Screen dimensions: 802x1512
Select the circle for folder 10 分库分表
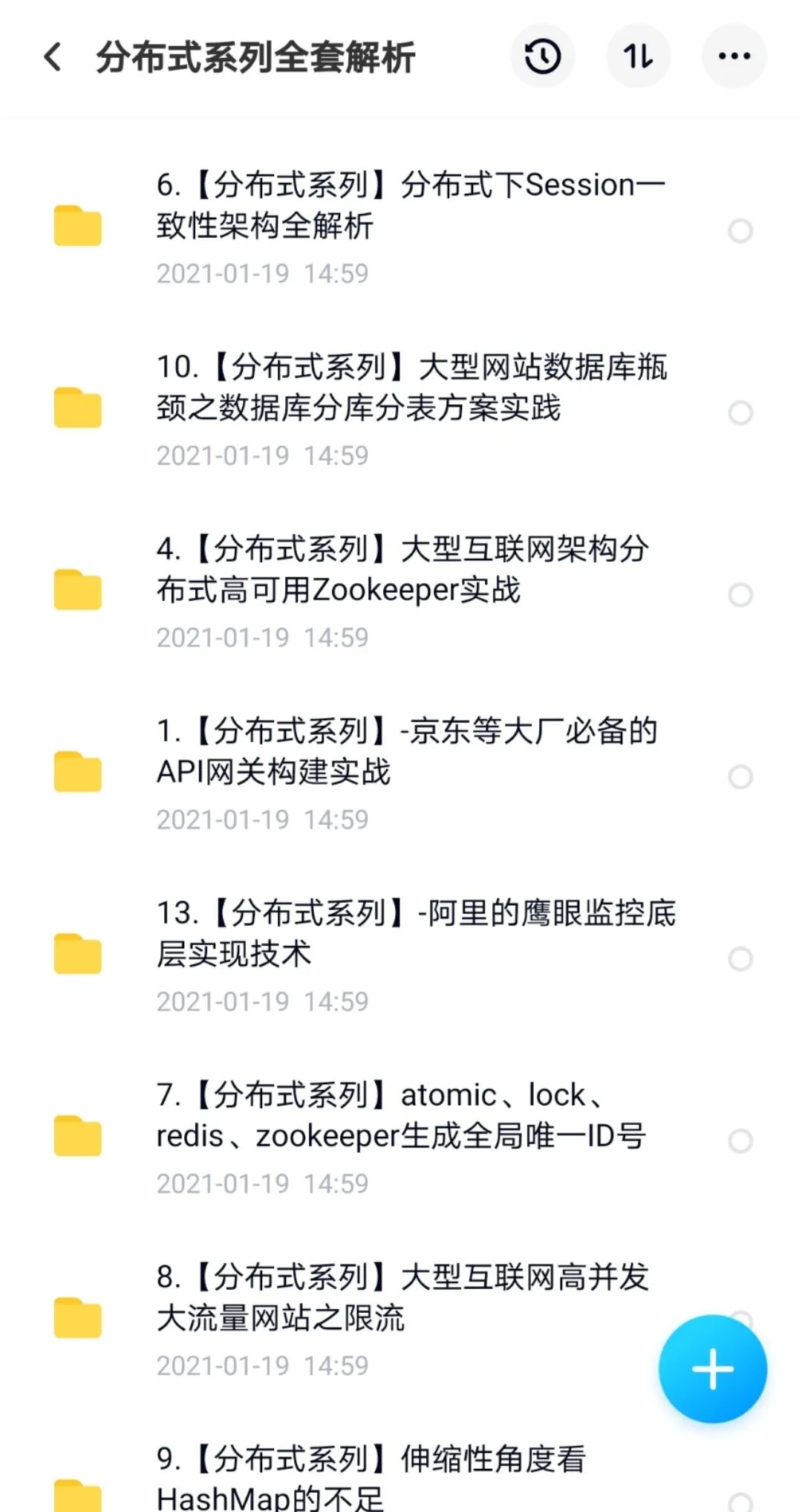tap(740, 413)
